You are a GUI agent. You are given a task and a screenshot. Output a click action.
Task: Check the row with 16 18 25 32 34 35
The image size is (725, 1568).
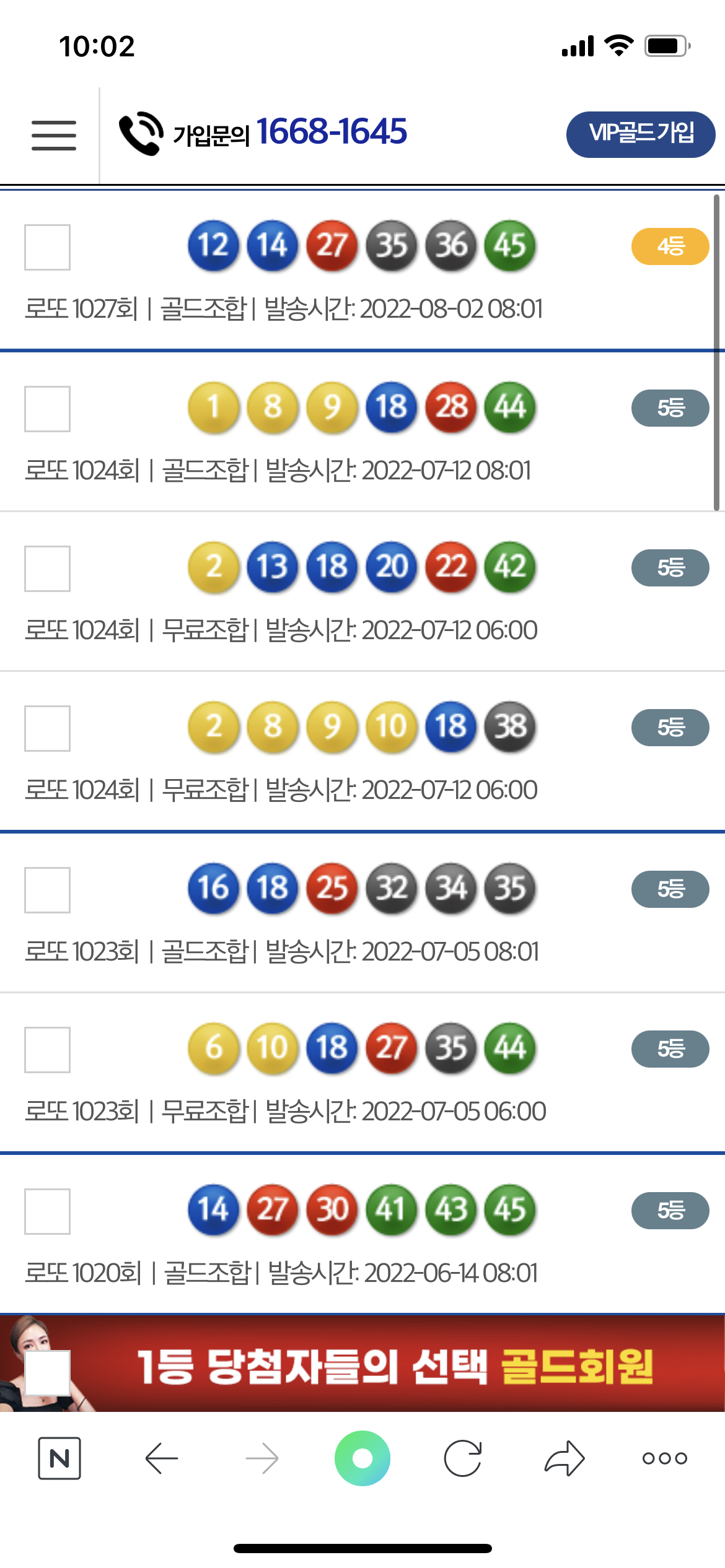[47, 890]
